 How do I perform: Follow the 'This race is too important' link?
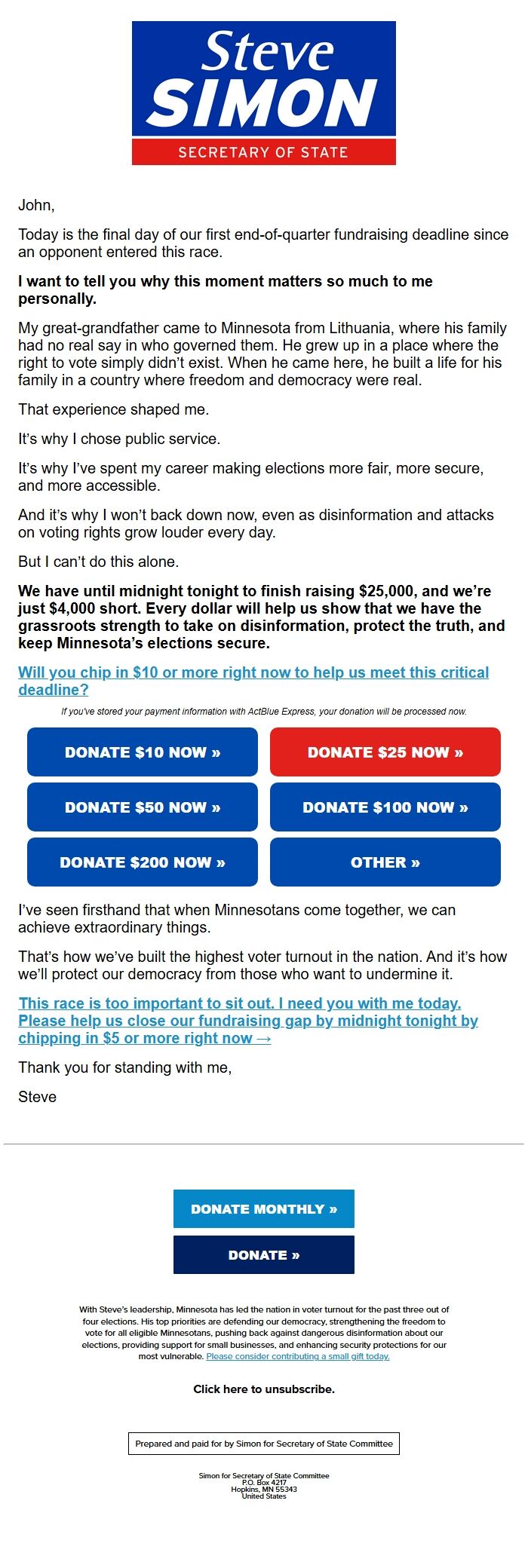pyautogui.click(x=240, y=1003)
